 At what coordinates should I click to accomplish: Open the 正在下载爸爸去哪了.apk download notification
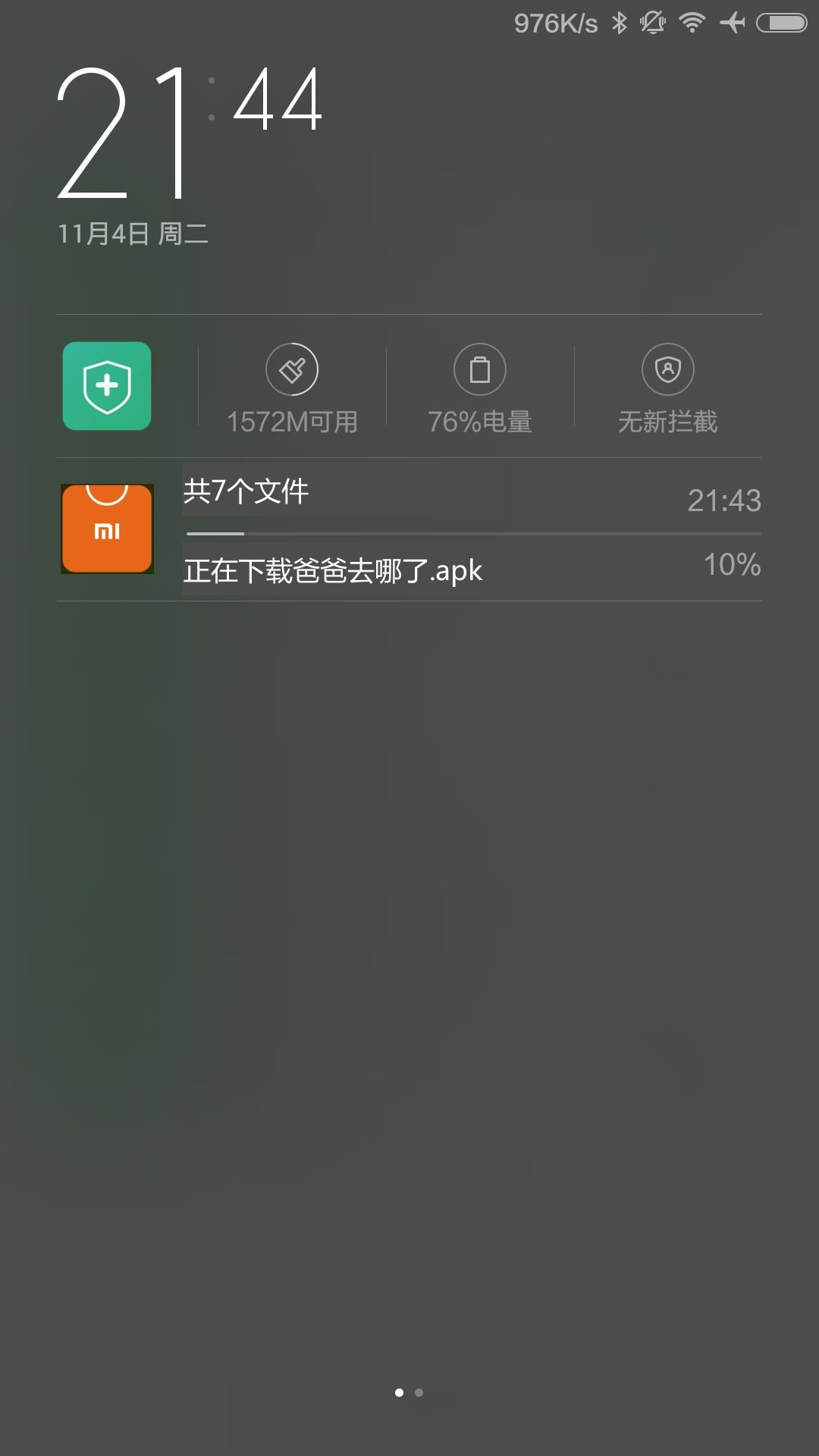tap(409, 529)
